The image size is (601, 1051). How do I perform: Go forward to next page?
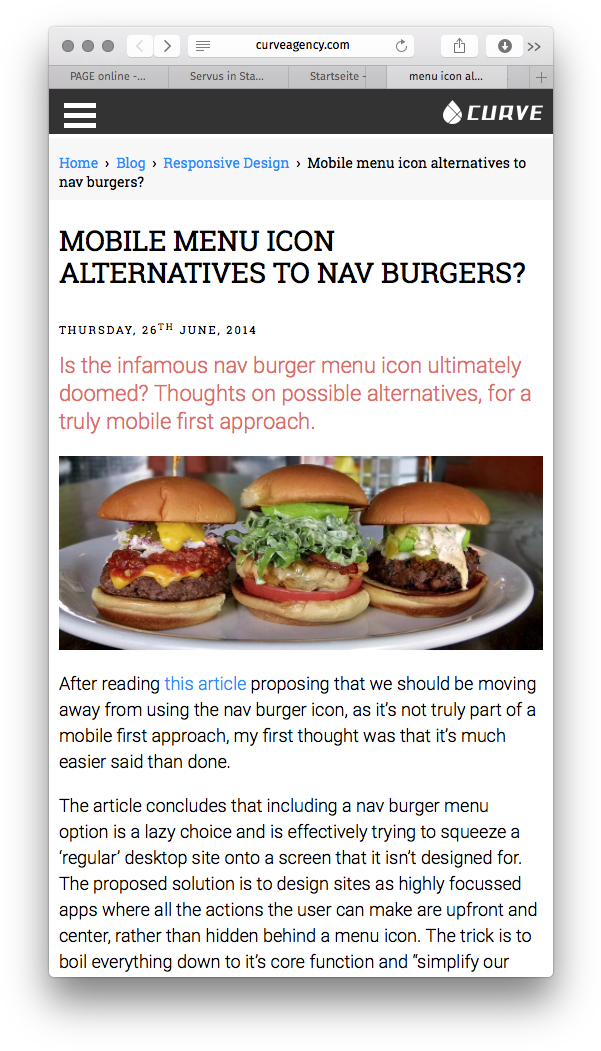click(167, 46)
